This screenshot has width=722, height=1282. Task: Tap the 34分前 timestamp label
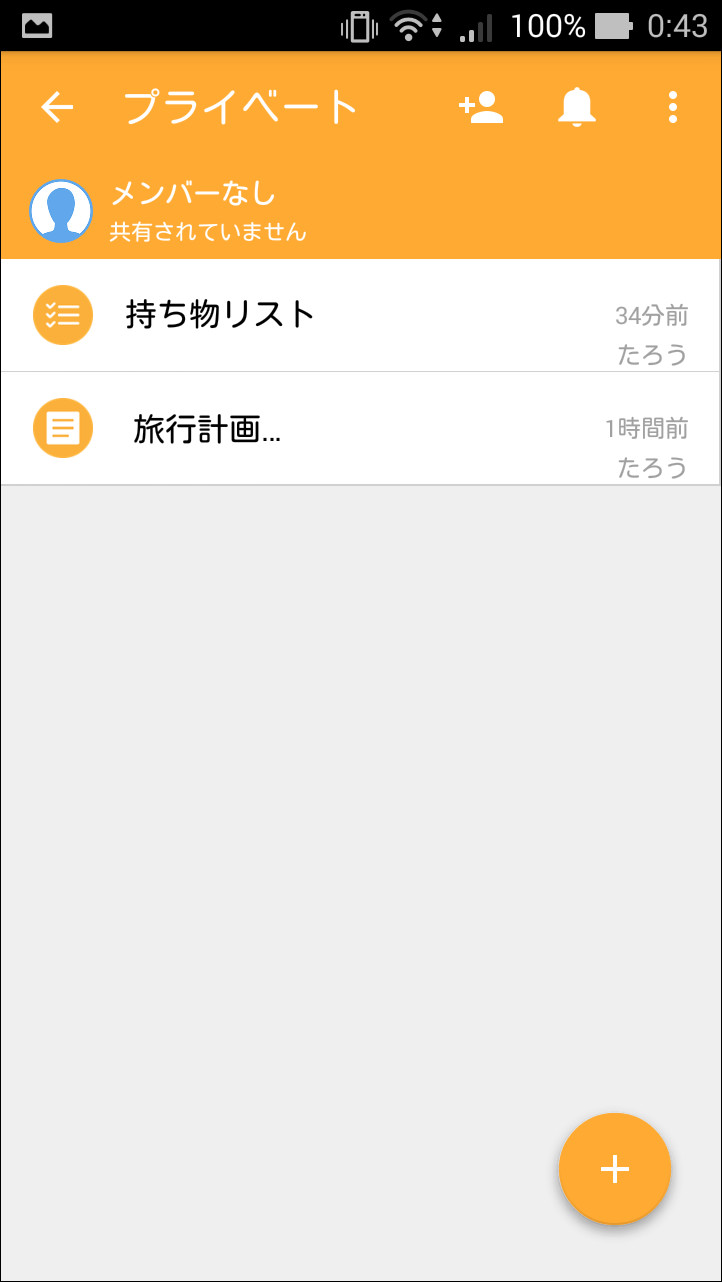coord(650,314)
